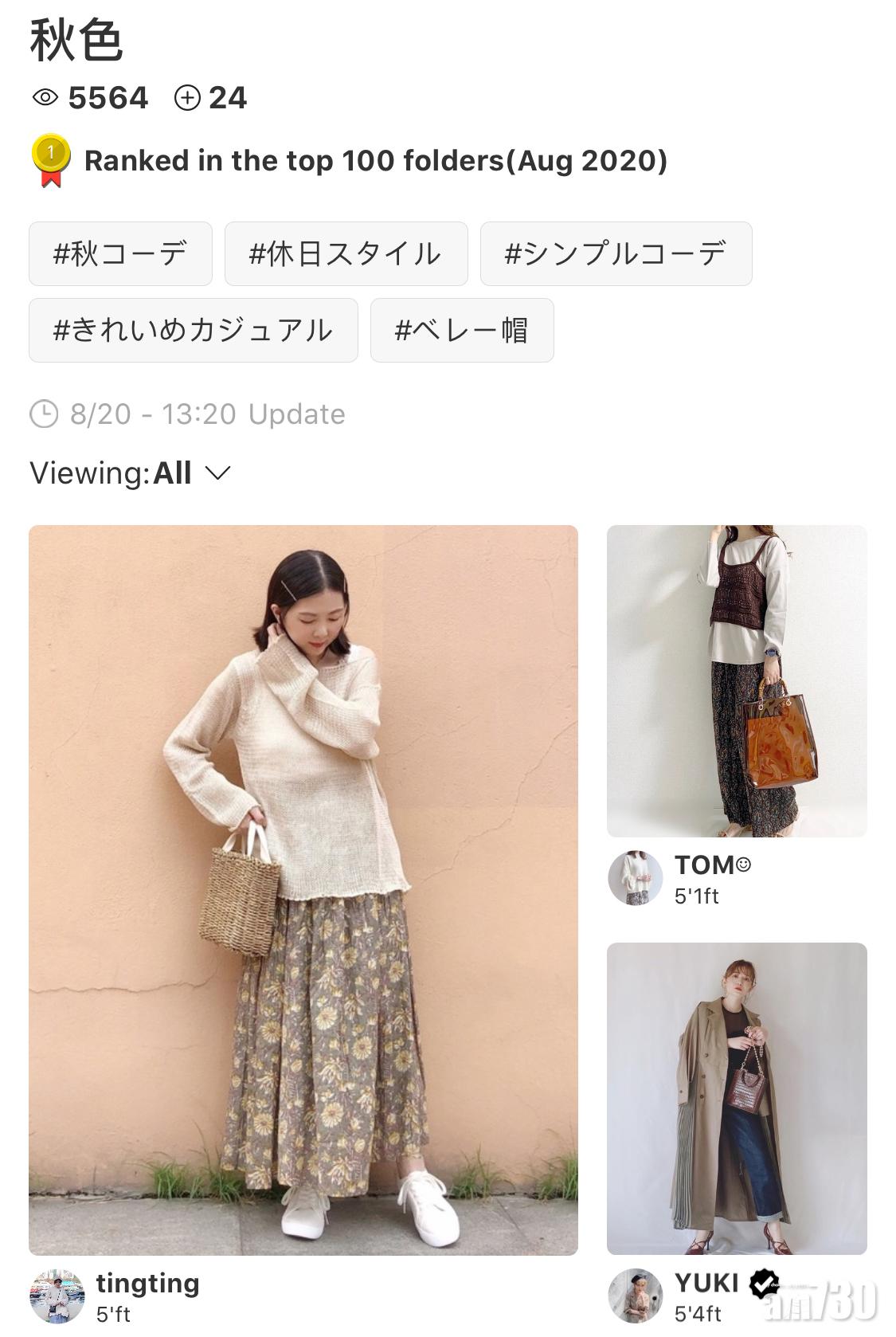Open YUKI's trench coat outfit

[737, 1098]
